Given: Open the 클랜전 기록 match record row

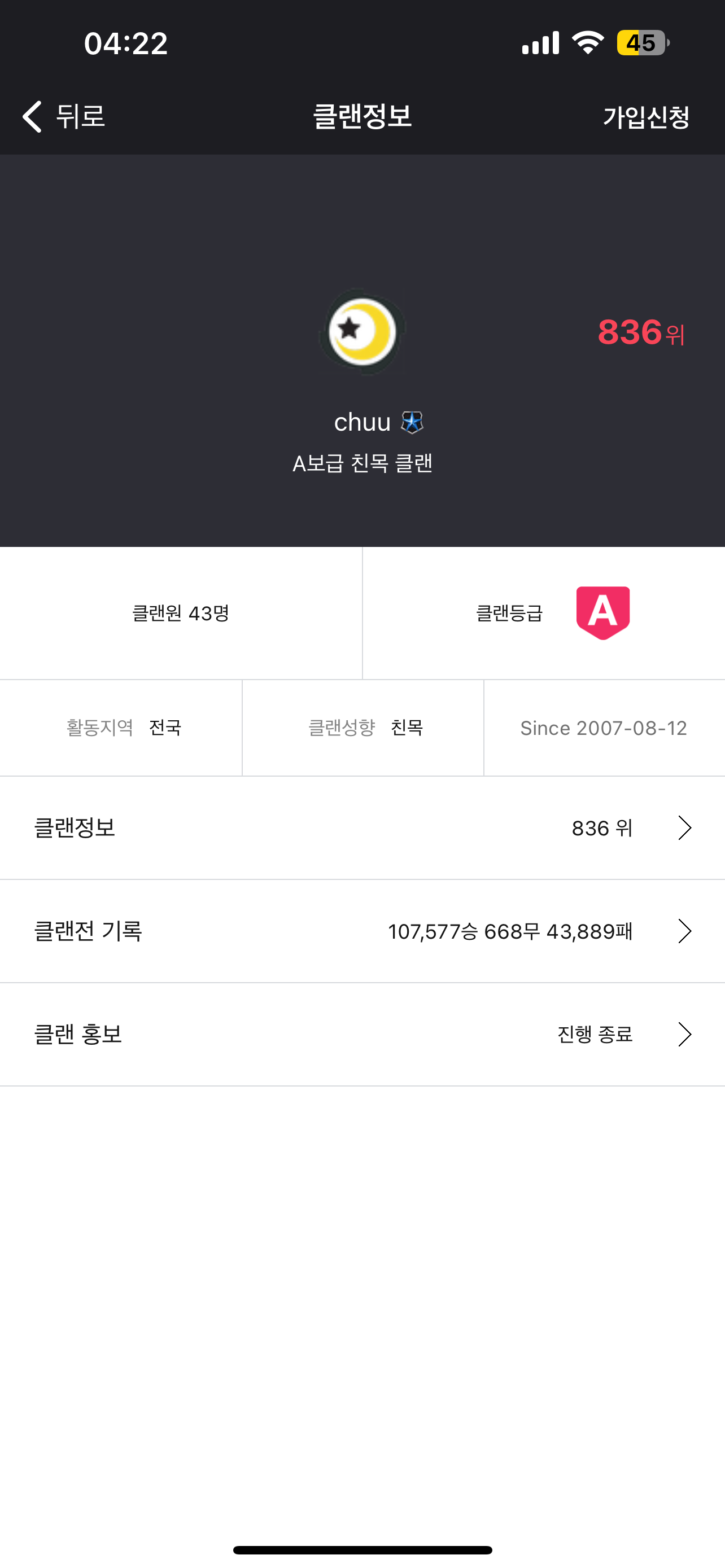Looking at the screenshot, I should pyautogui.click(x=362, y=931).
